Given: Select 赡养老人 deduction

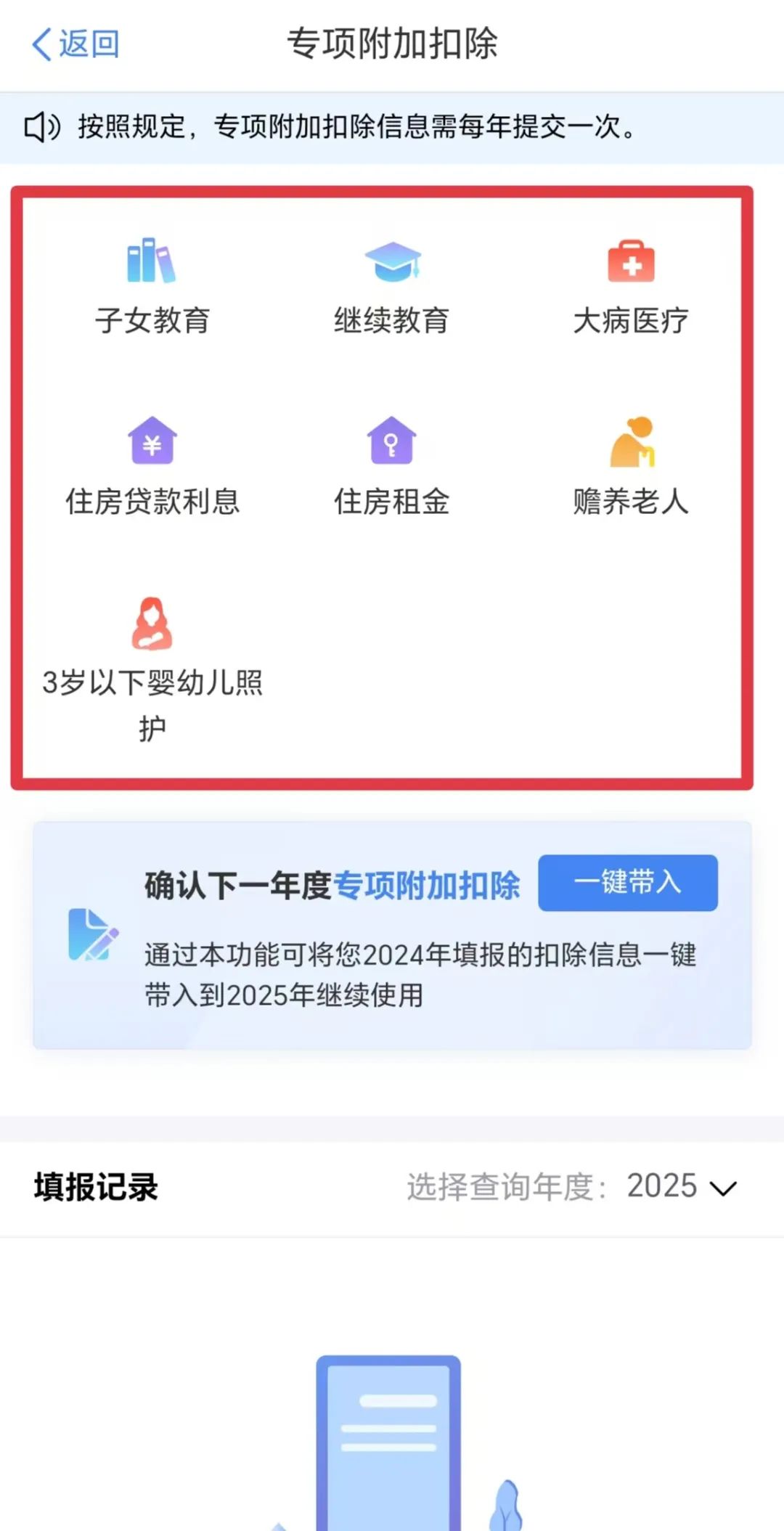Looking at the screenshot, I should 631,466.
